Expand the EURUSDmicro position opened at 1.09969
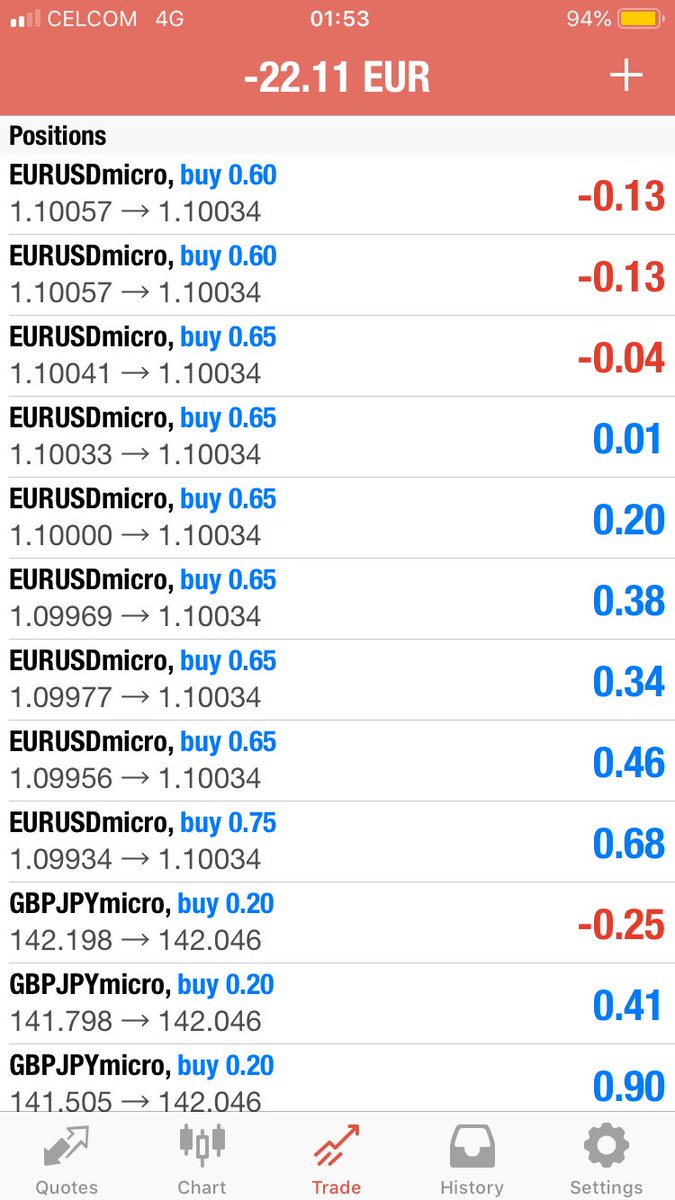Image resolution: width=675 pixels, height=1200 pixels. pos(337,599)
